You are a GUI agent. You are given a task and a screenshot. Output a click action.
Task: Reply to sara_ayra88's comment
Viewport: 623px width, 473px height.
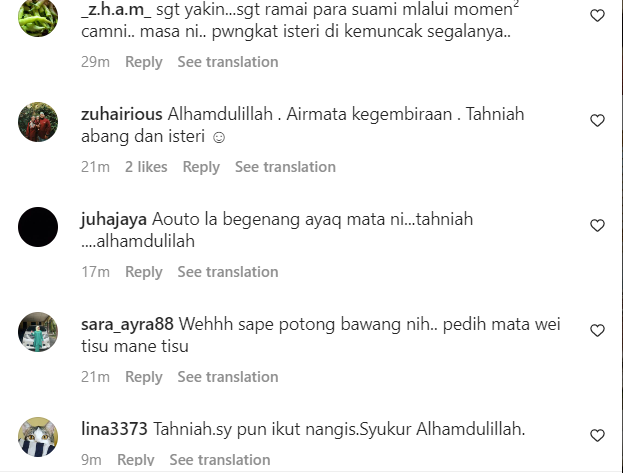tap(144, 377)
